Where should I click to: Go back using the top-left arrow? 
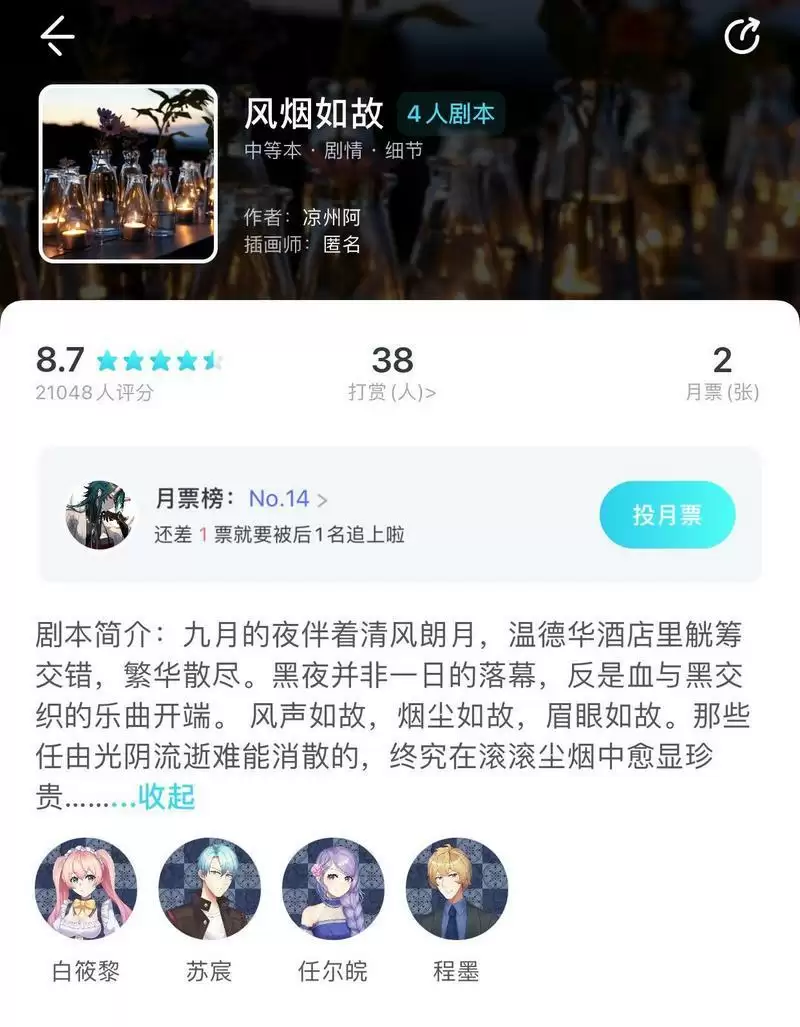click(58, 37)
